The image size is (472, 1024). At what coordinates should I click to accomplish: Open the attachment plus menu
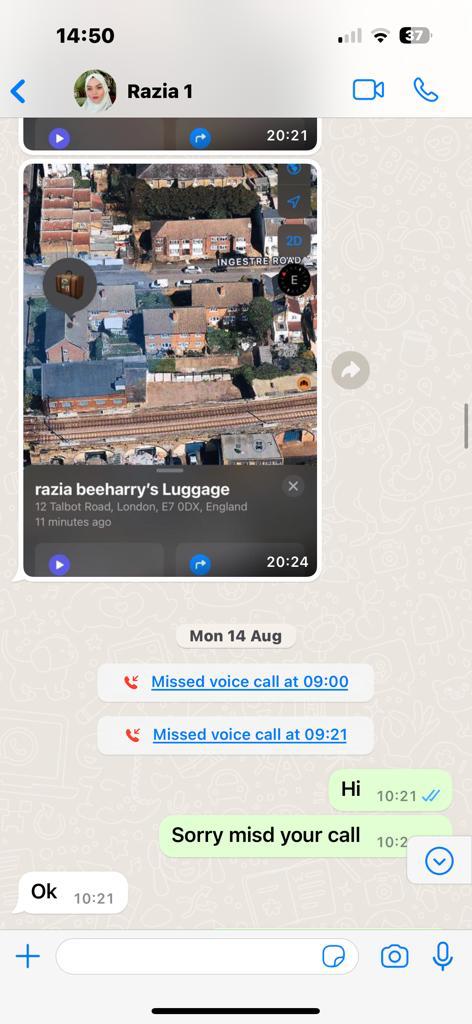(x=27, y=957)
